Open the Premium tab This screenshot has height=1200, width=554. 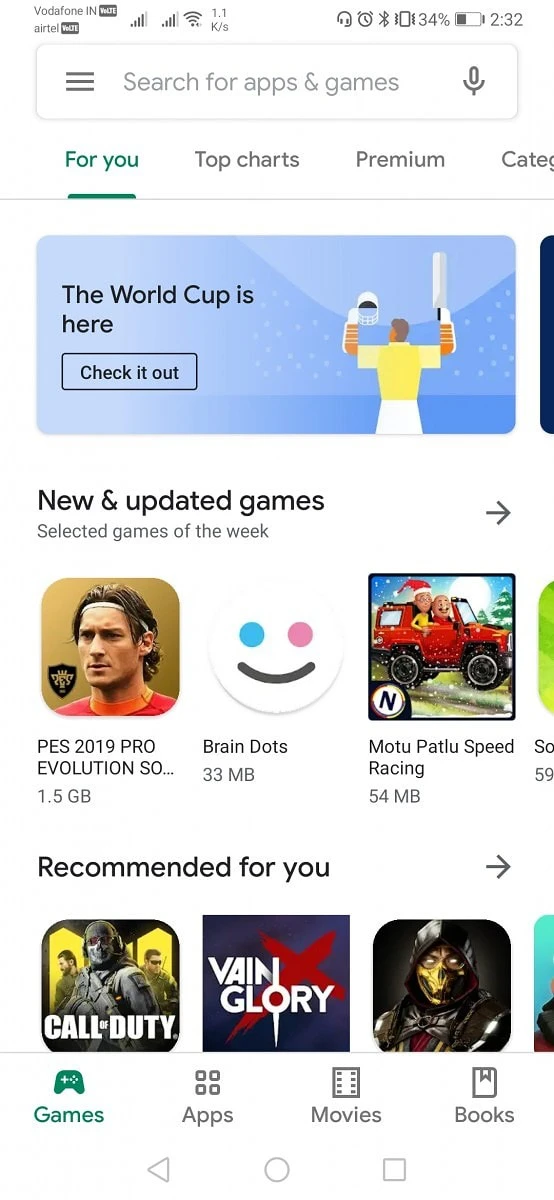pyautogui.click(x=400, y=159)
